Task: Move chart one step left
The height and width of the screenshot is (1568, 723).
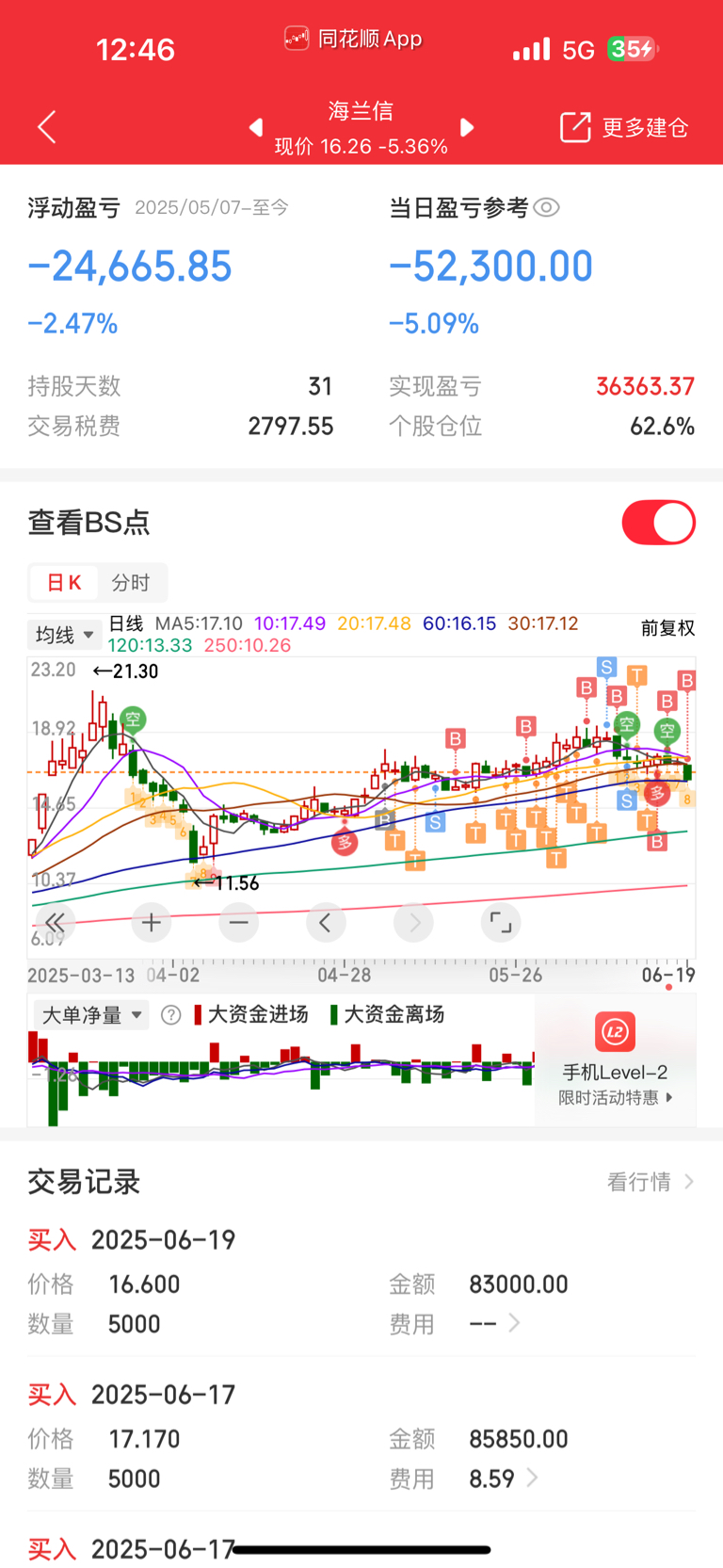Action: click(326, 923)
